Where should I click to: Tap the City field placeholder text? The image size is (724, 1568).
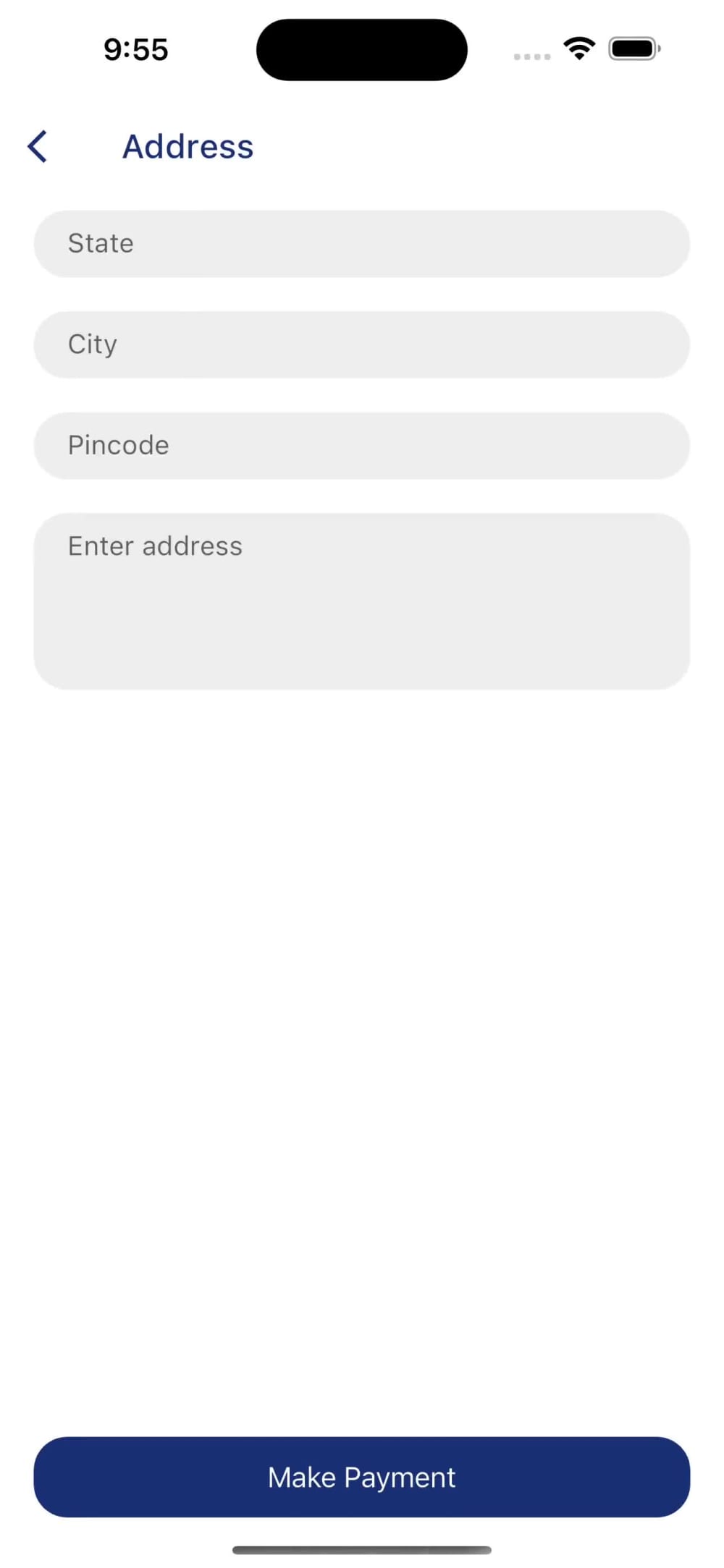tap(92, 344)
